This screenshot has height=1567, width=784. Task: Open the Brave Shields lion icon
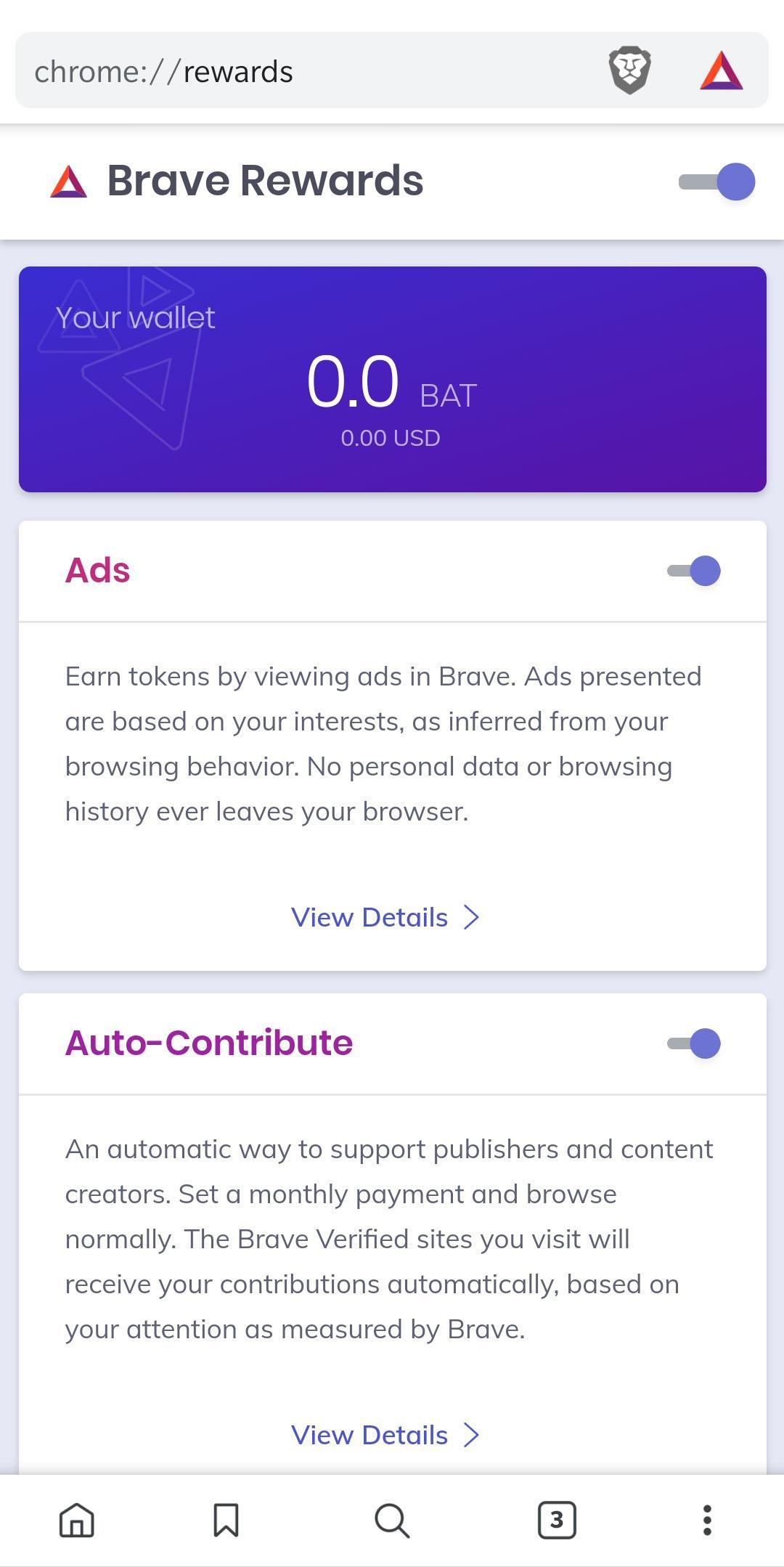[629, 71]
